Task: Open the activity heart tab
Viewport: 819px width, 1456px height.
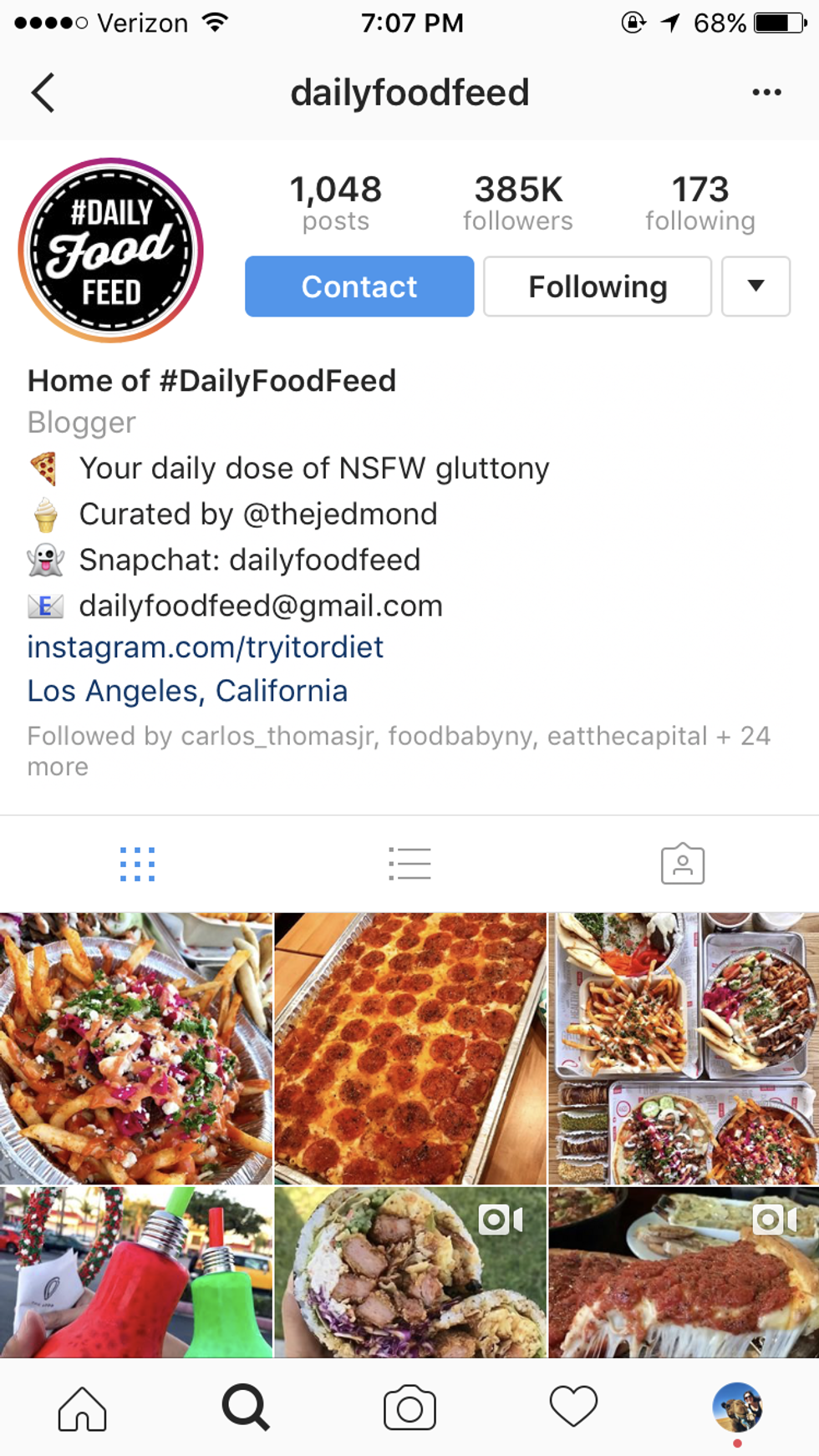Action: click(573, 1408)
